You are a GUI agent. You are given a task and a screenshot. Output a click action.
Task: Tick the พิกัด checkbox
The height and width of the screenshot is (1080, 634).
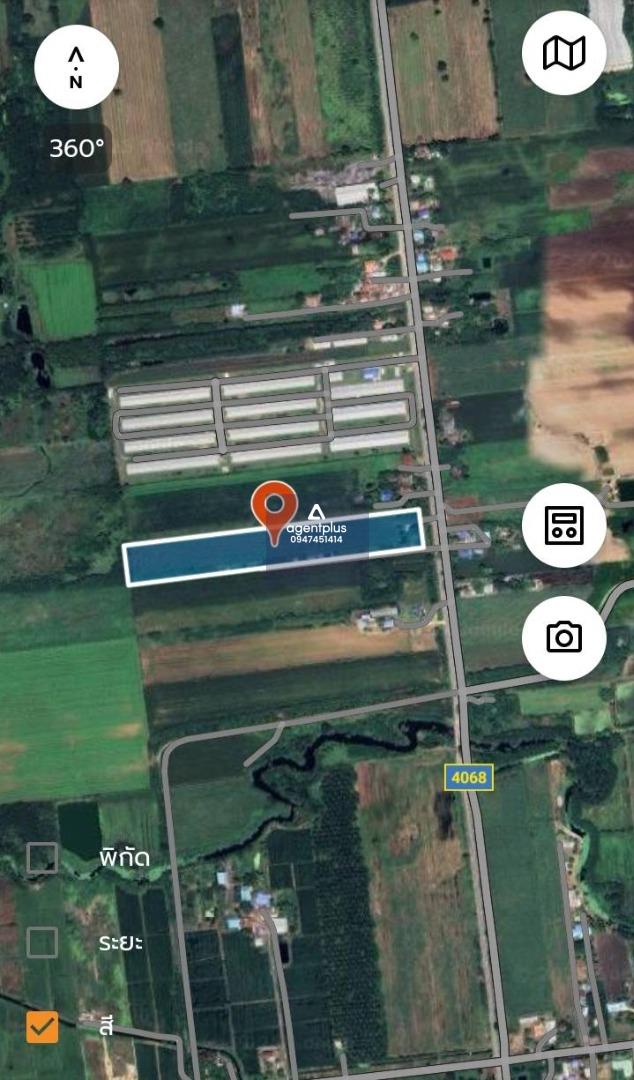pyautogui.click(x=42, y=858)
